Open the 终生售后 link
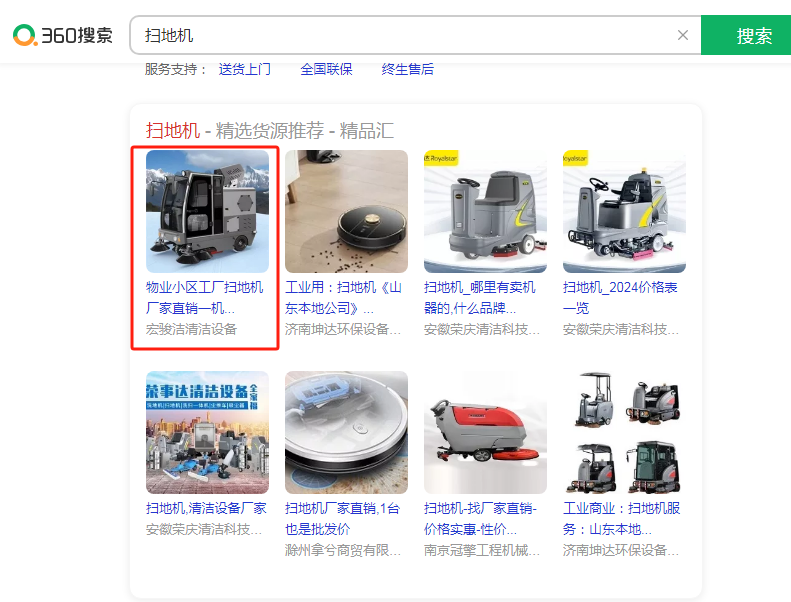 point(408,69)
